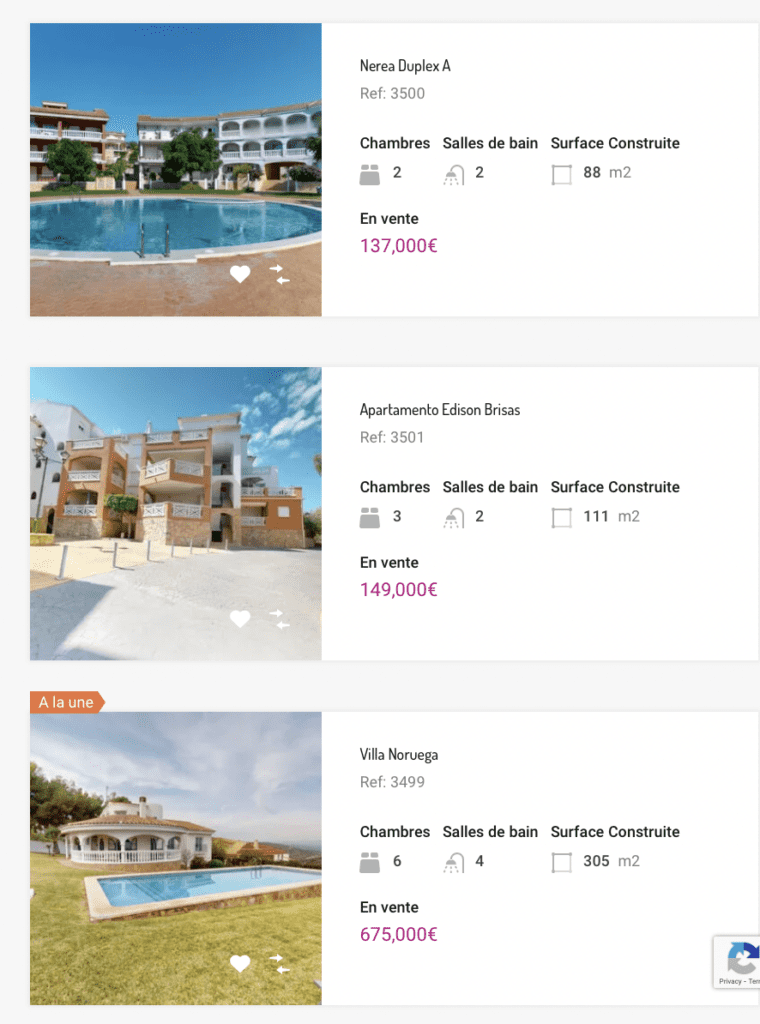Favorite the Apartamento Edison Brisas listing
This screenshot has width=760, height=1024.
coord(240,619)
